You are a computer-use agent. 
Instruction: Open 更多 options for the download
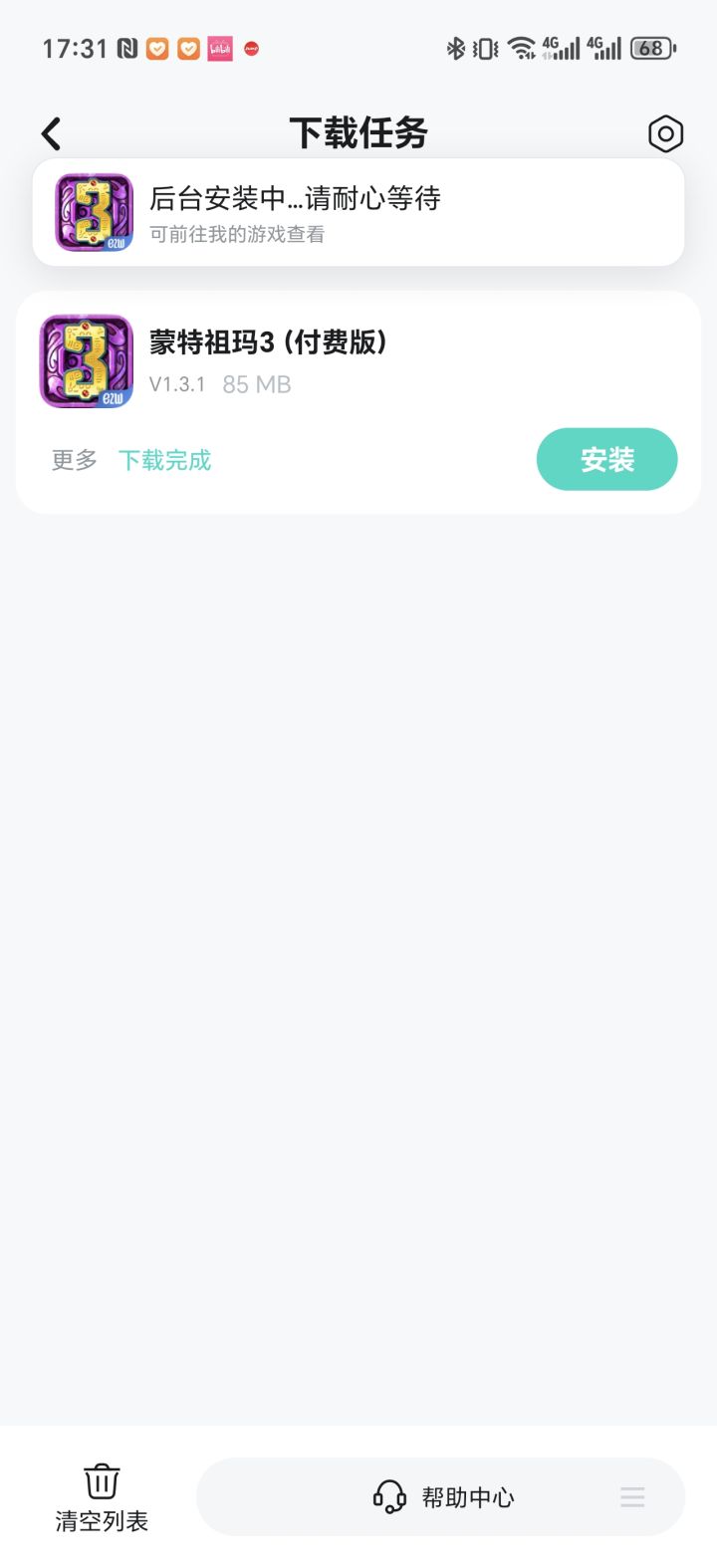(75, 460)
